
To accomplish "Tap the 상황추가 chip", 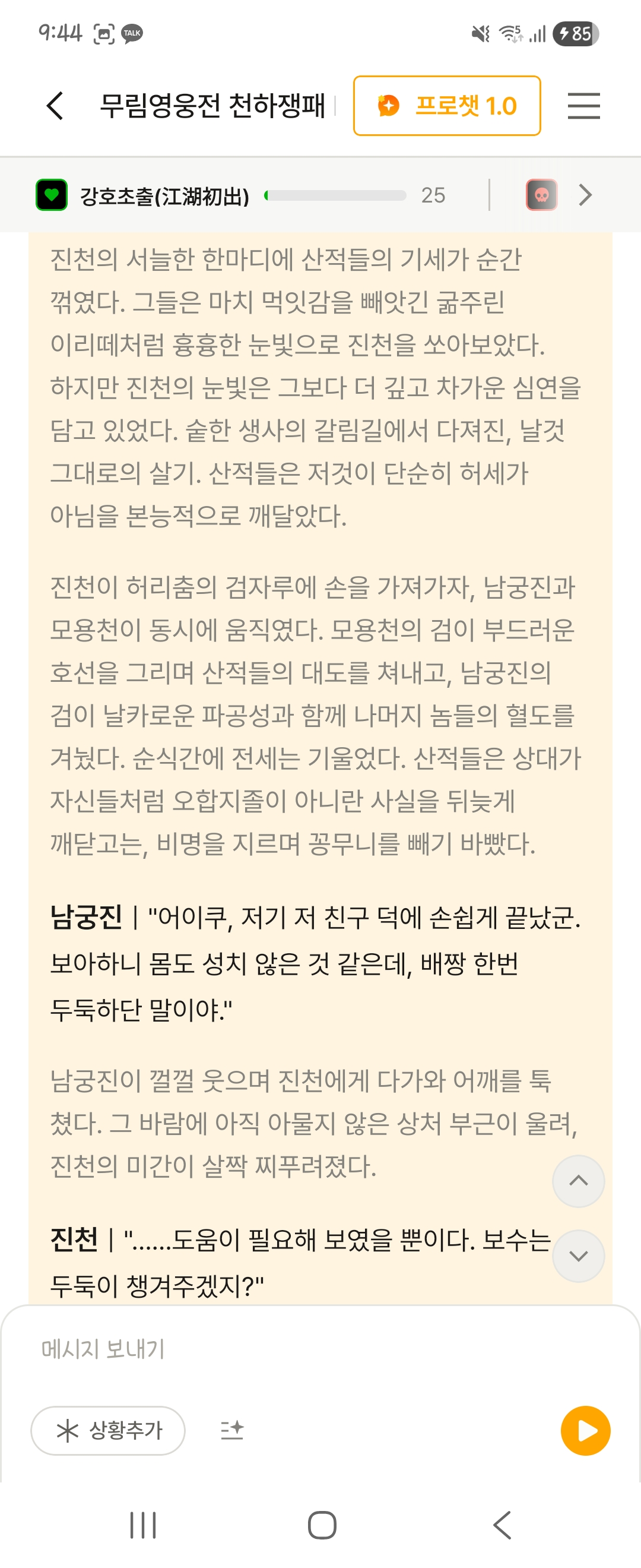I will [x=108, y=1430].
